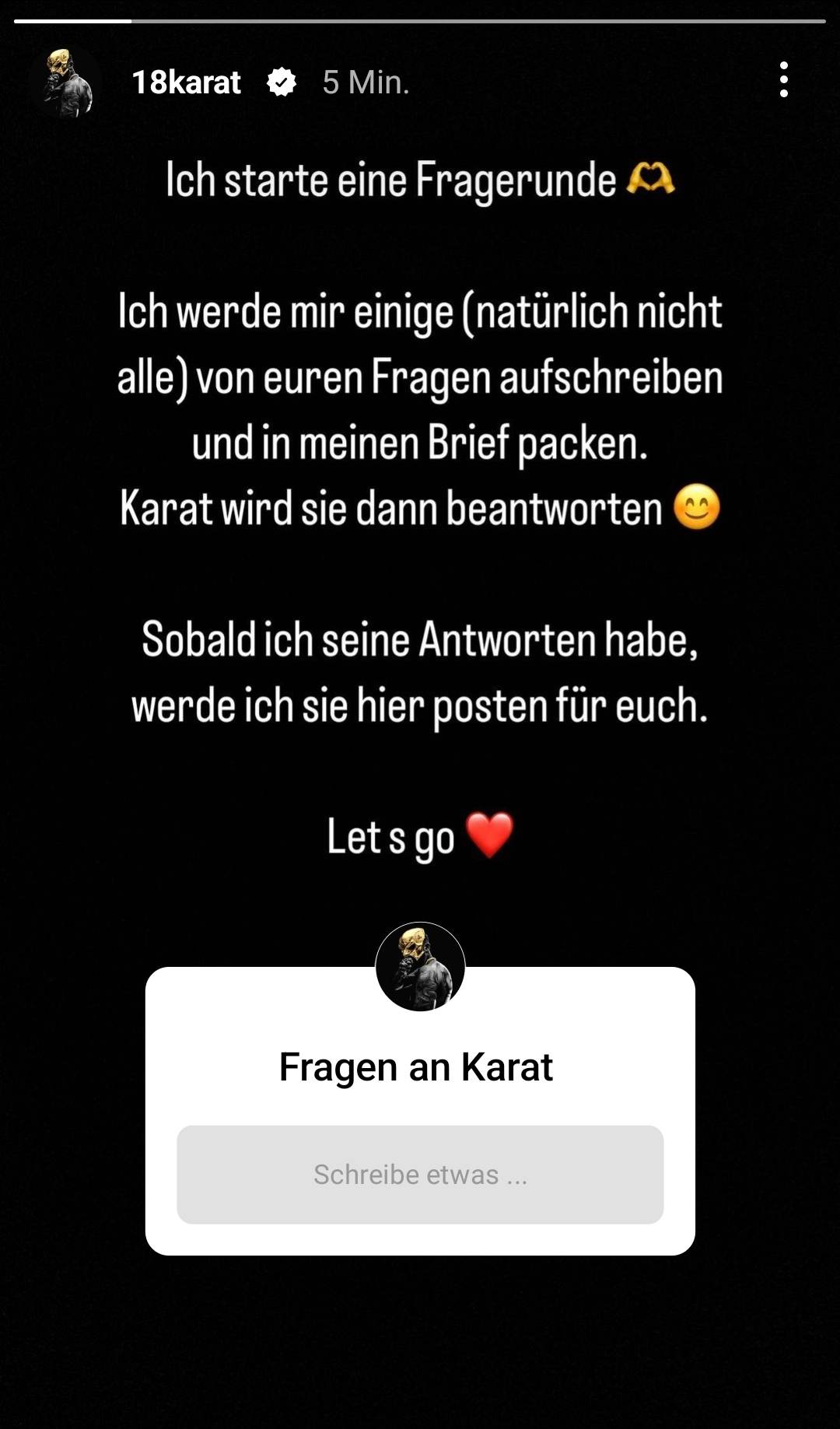Open the story overflow menu

pyautogui.click(x=783, y=80)
